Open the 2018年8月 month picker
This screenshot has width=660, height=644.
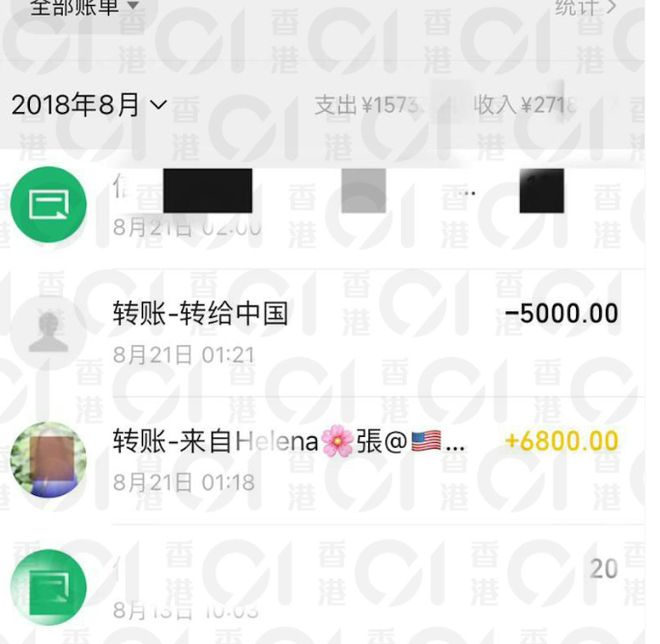88,105
